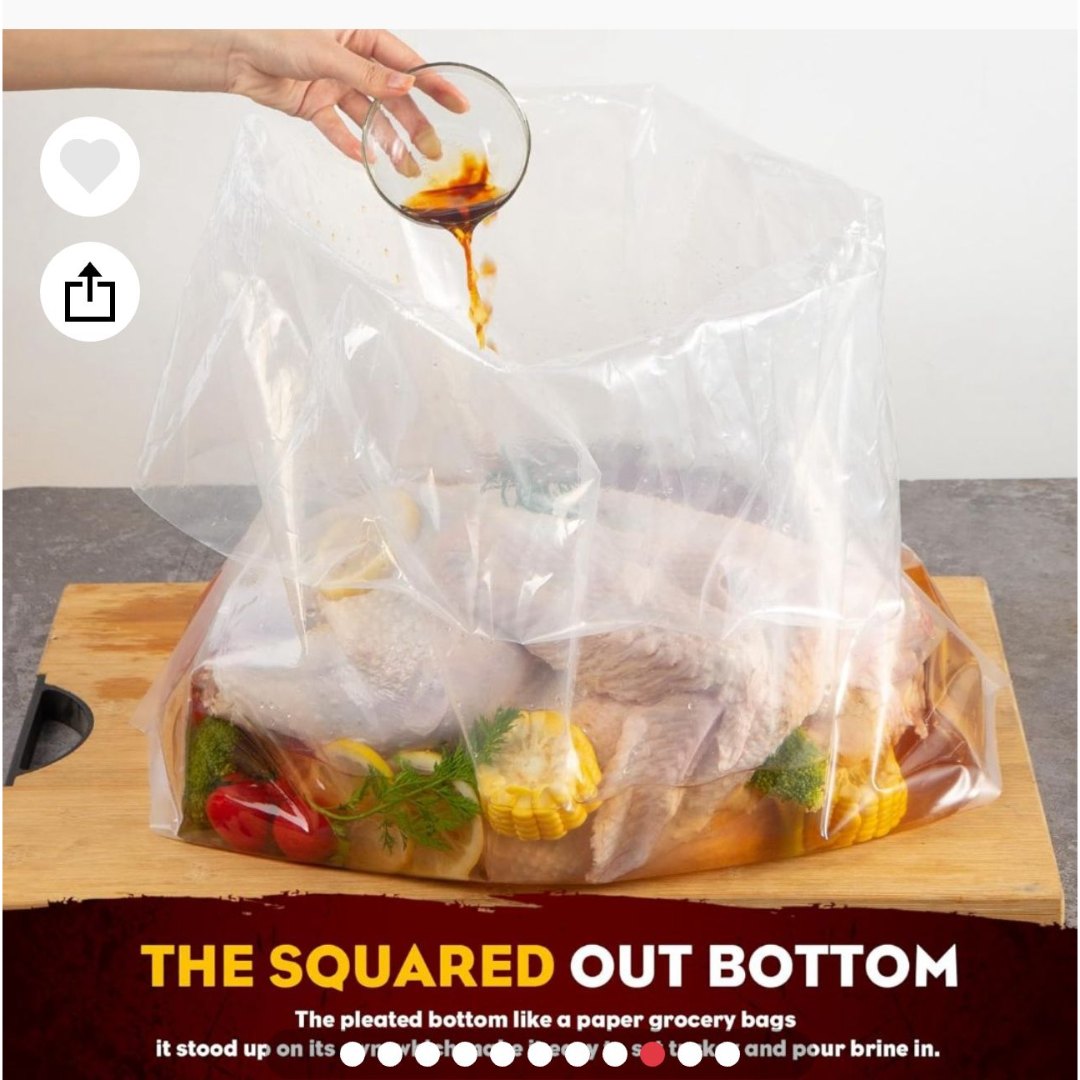Jump to the first image via the page dots
Screen dimensions: 1080x1080
(352, 1054)
